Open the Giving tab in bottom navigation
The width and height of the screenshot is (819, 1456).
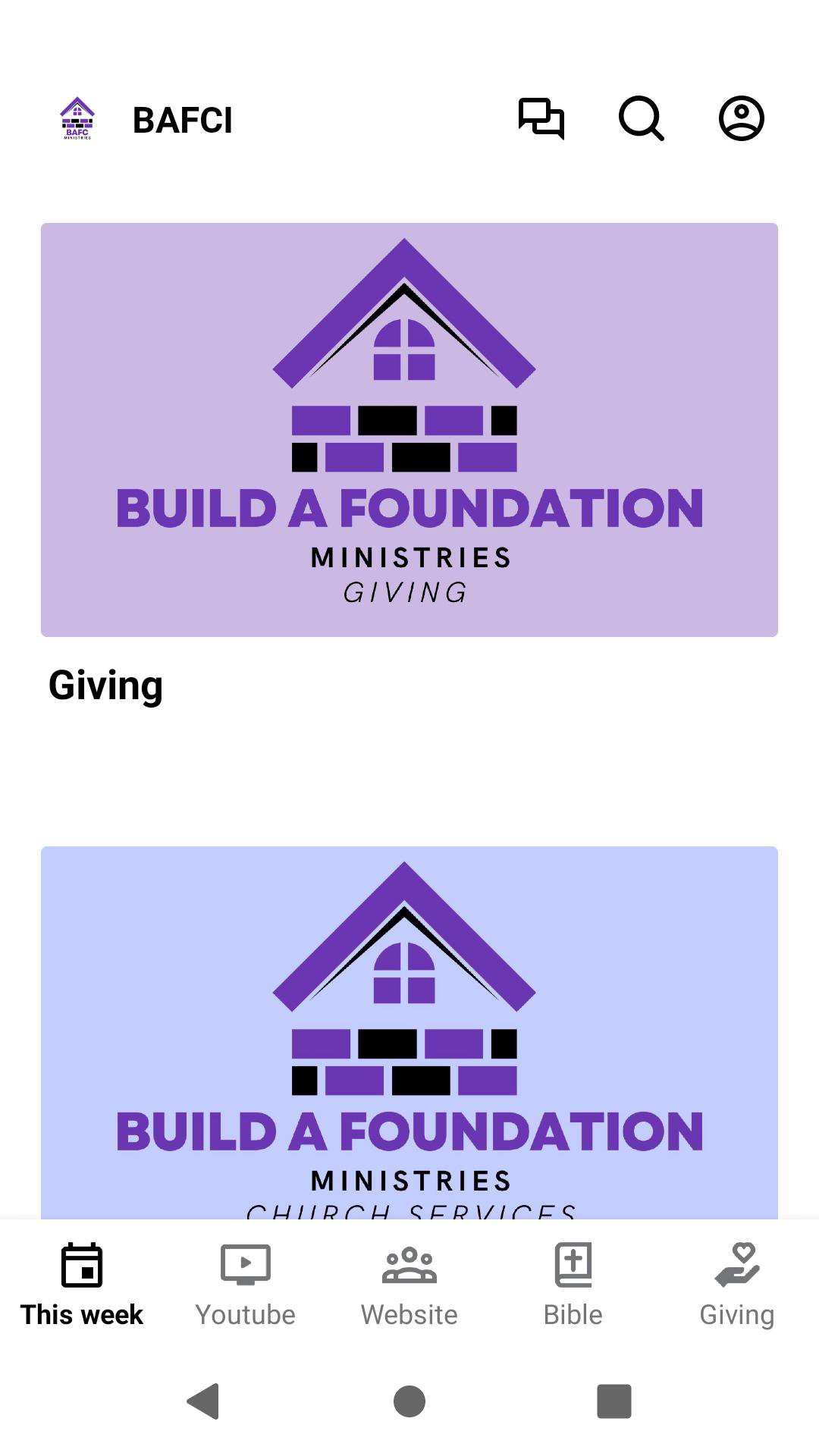(x=737, y=1285)
